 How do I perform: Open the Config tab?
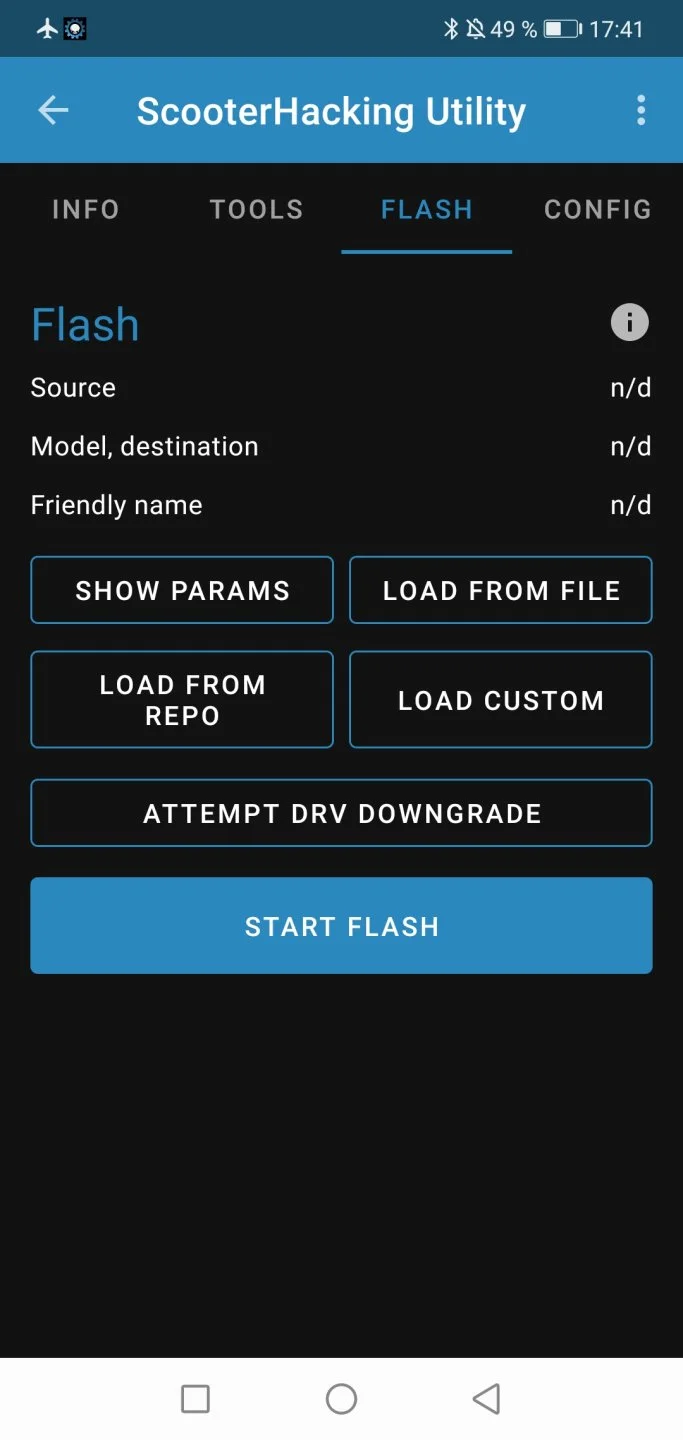pos(597,209)
